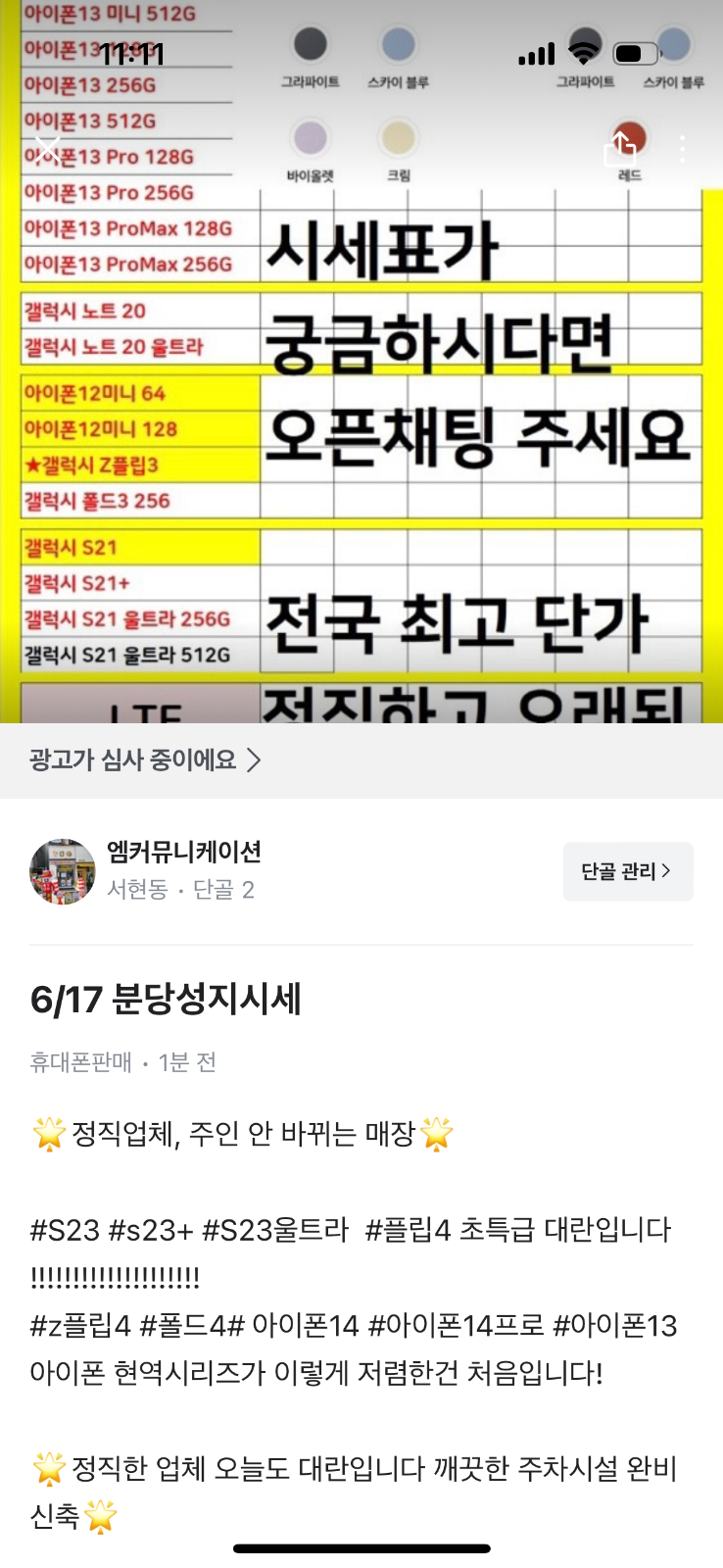The image size is (723, 1568).
Task: Open 엠커뮤니케이션 business profile
Action: [183, 852]
